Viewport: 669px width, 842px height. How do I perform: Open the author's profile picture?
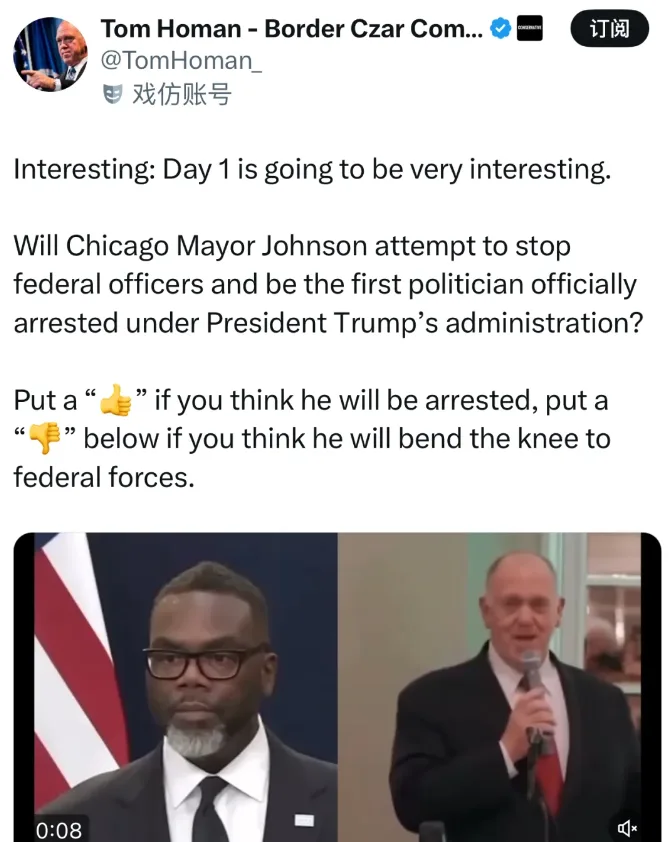(51, 54)
